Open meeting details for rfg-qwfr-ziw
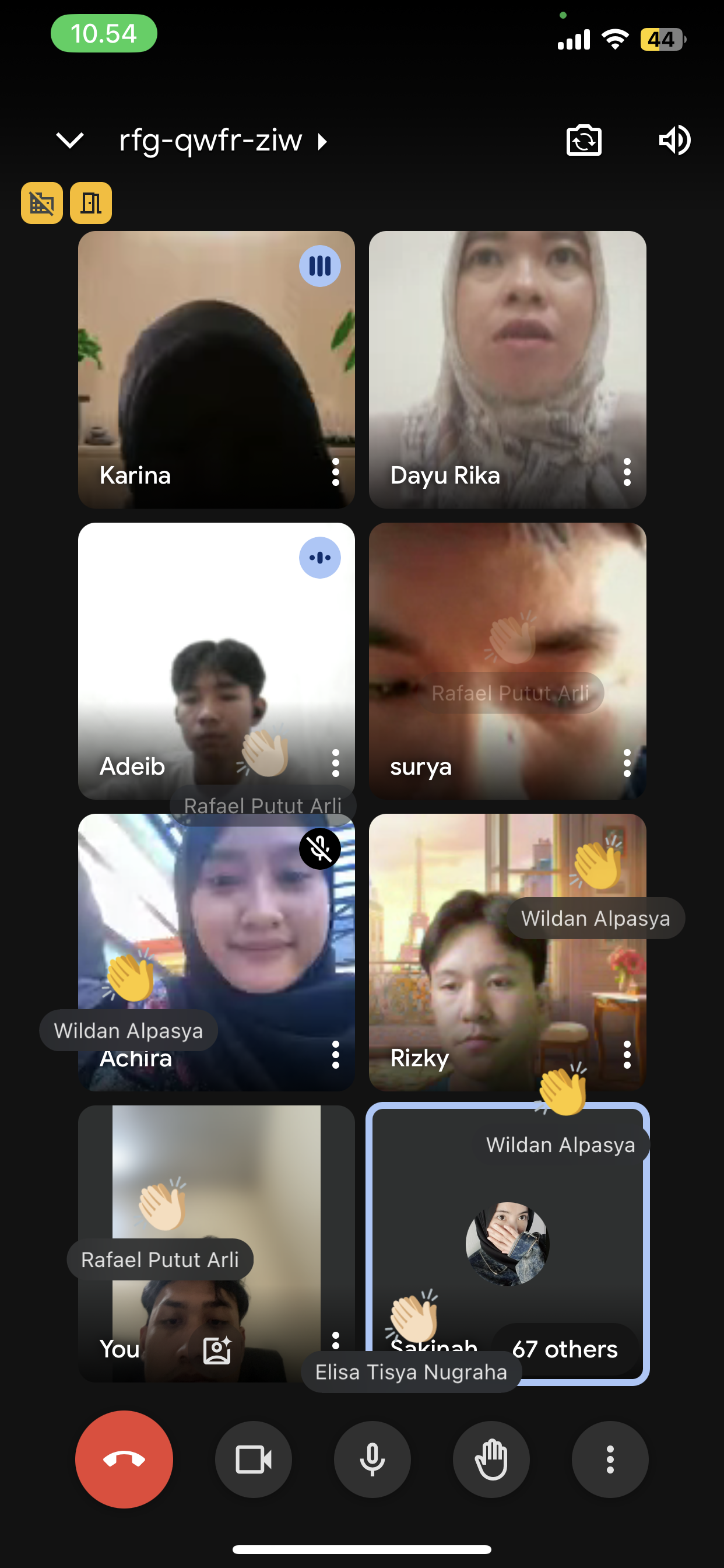 tap(223, 141)
